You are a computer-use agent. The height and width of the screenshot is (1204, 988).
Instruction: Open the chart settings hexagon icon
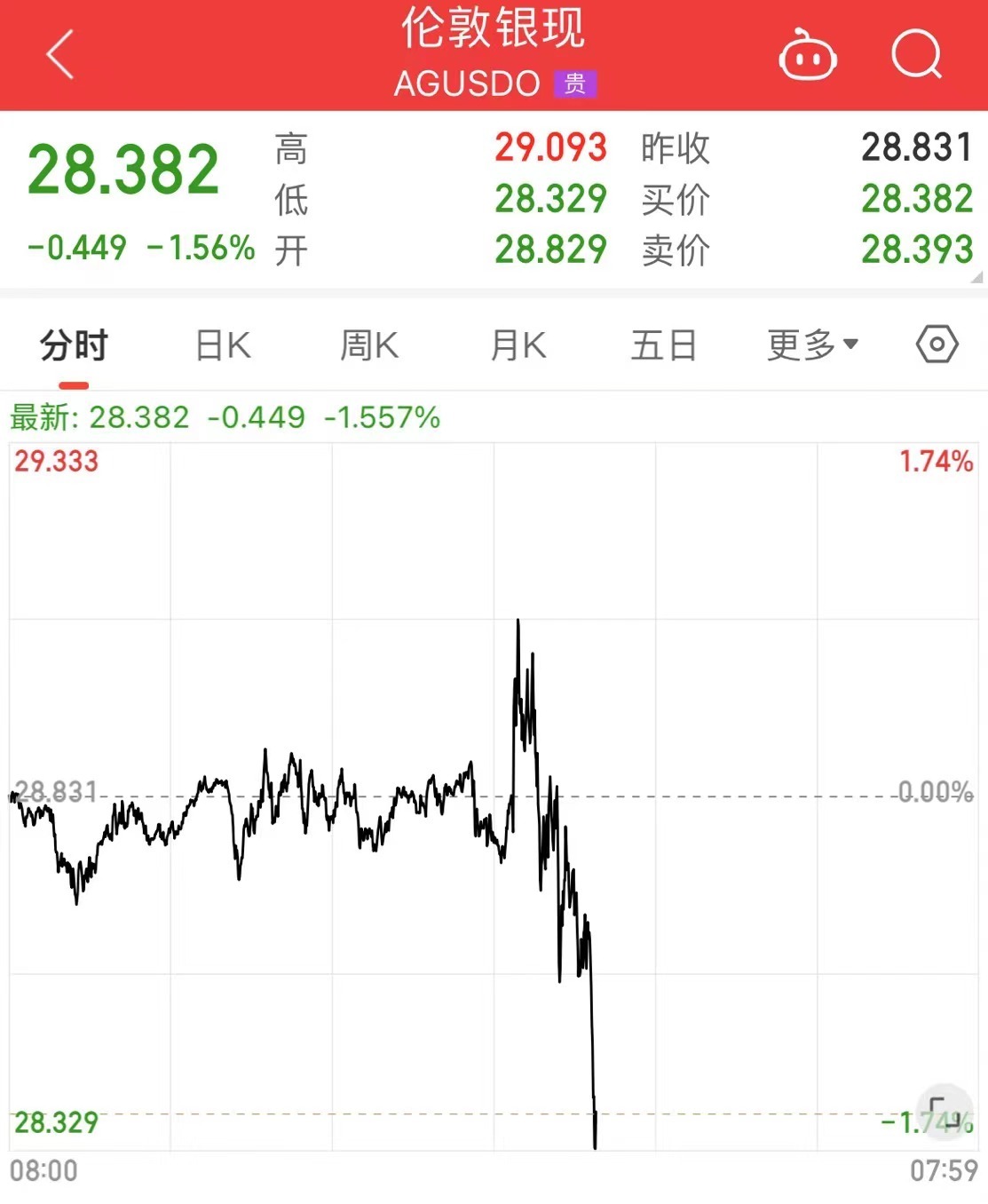pos(937,344)
